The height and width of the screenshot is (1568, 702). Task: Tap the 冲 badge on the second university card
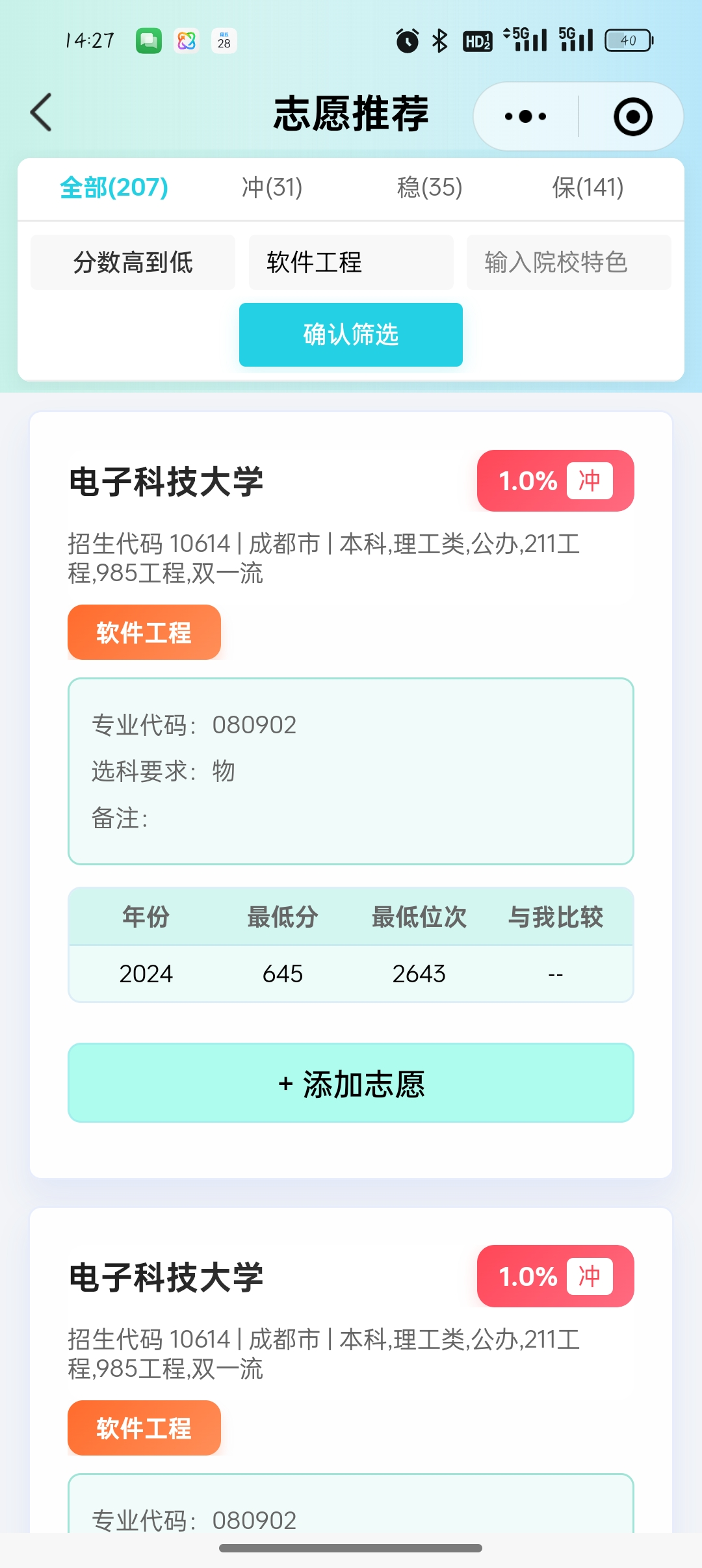coord(590,1276)
